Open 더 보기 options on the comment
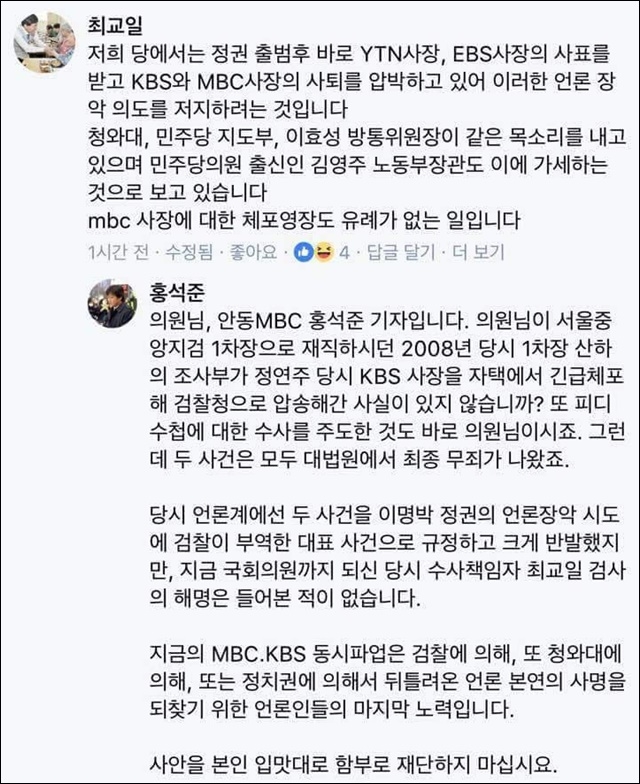This screenshot has height=784, width=640. pos(475,253)
